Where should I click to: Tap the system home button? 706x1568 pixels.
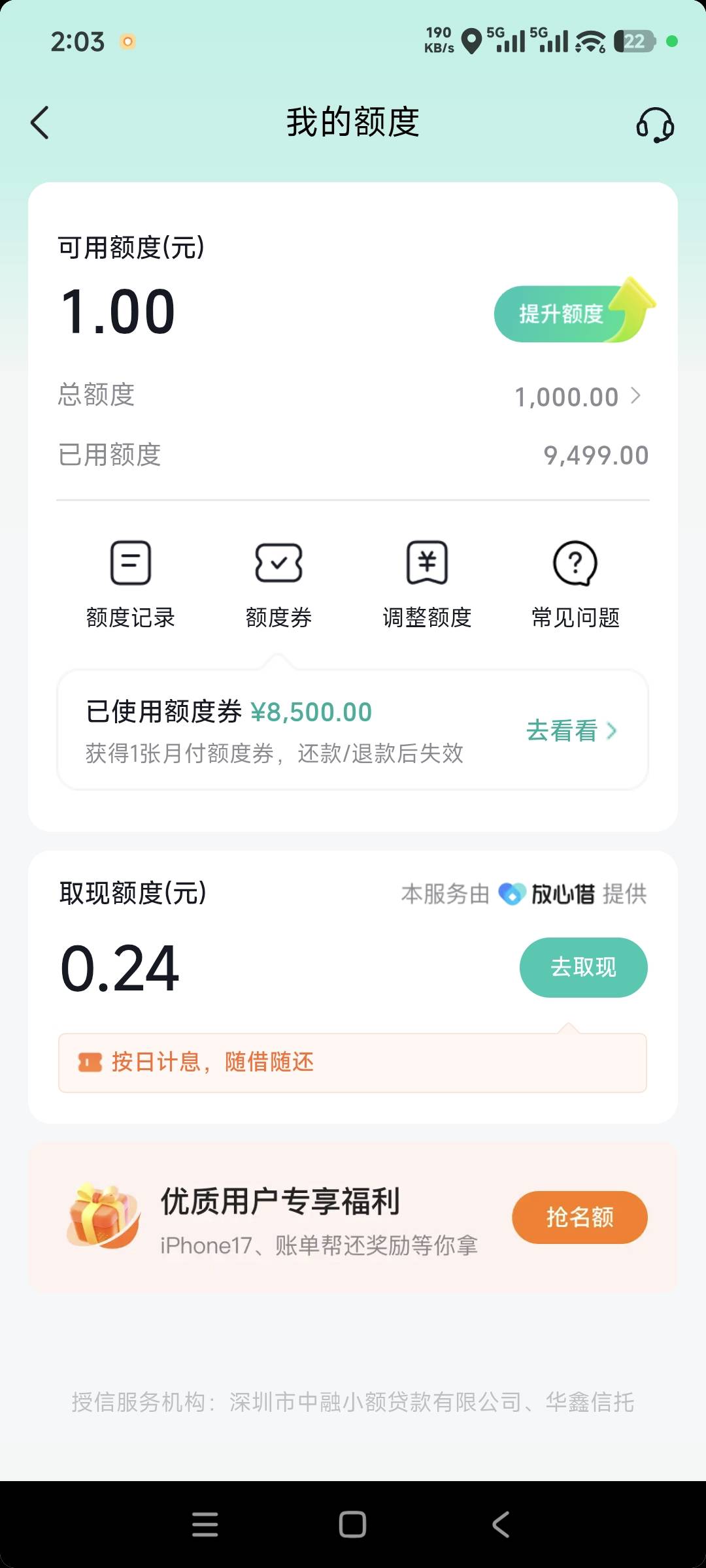pos(352,1524)
